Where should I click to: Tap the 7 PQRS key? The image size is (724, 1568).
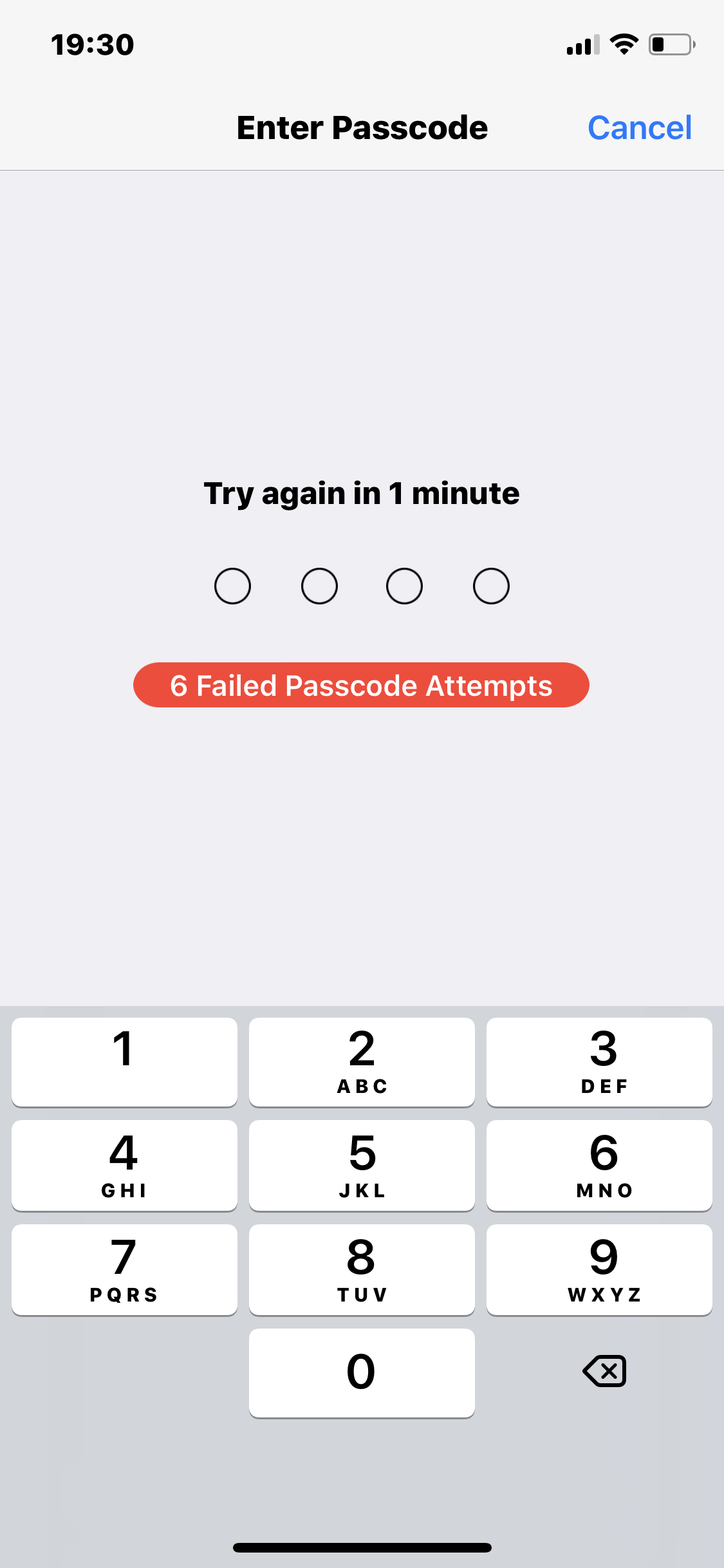(x=124, y=1270)
